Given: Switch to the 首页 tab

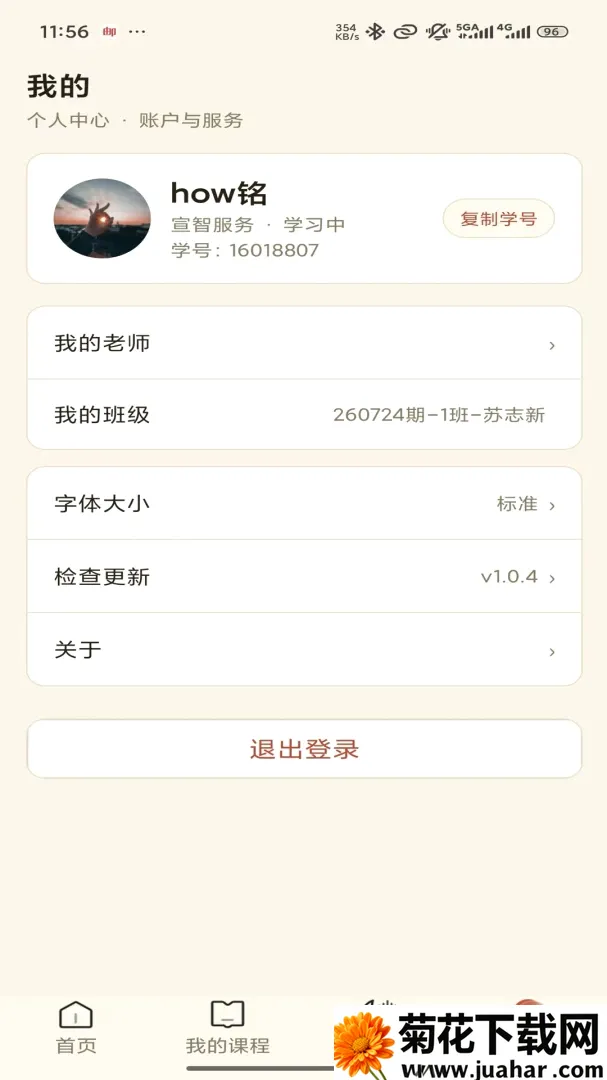Looking at the screenshot, I should [76, 1029].
